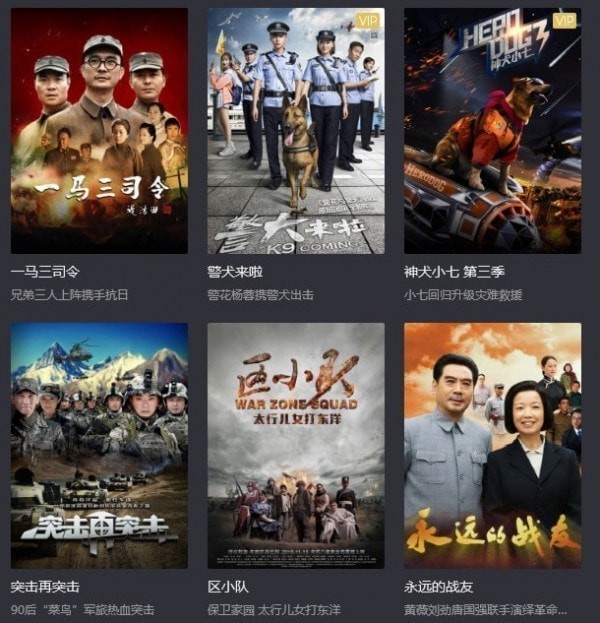Open the 突击再突击 drama tile
600x623 pixels.
[99, 445]
